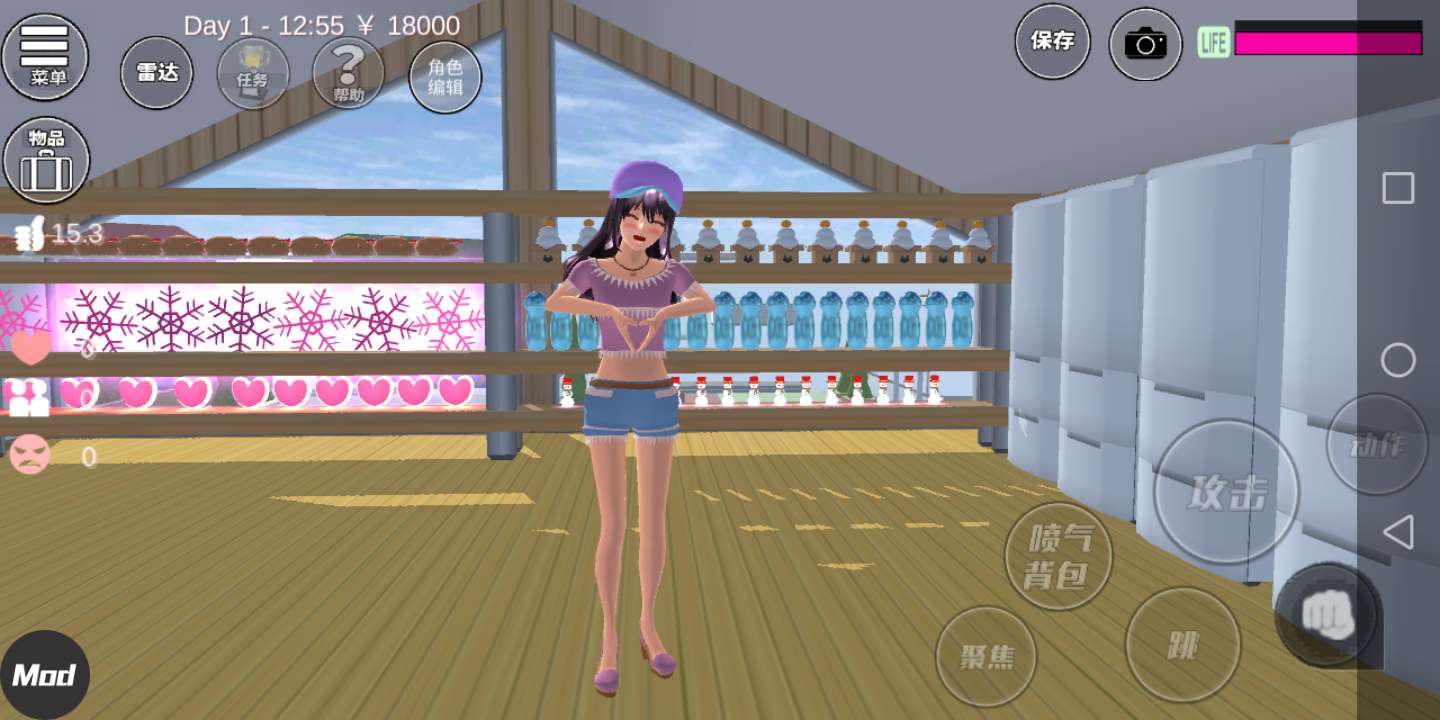The width and height of the screenshot is (1440, 720).
Task: Open the 任务 missions button
Action: pyautogui.click(x=253, y=73)
